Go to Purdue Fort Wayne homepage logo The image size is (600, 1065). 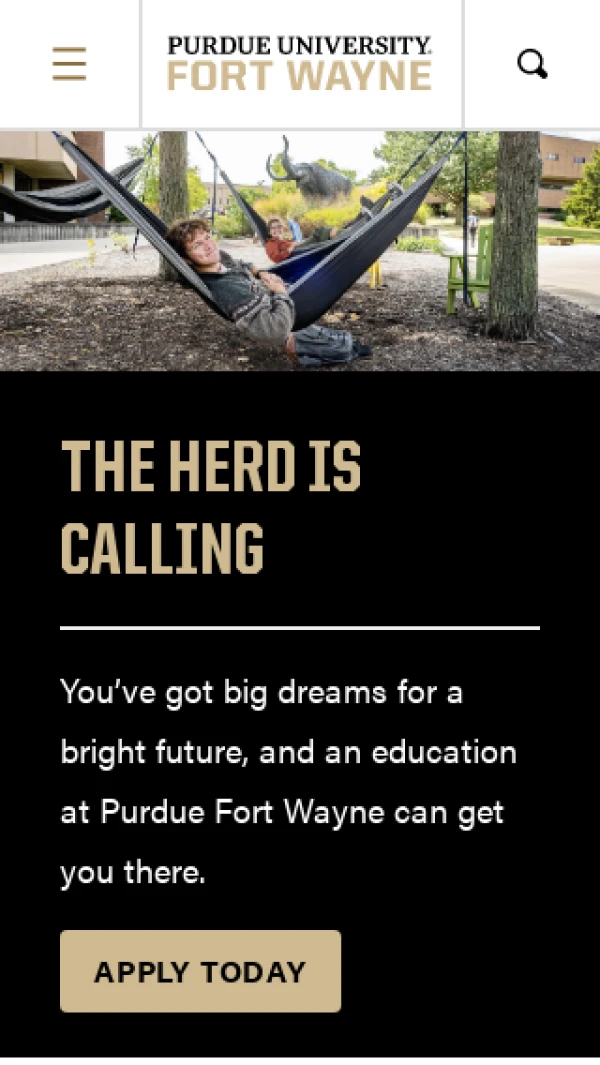[x=300, y=63]
